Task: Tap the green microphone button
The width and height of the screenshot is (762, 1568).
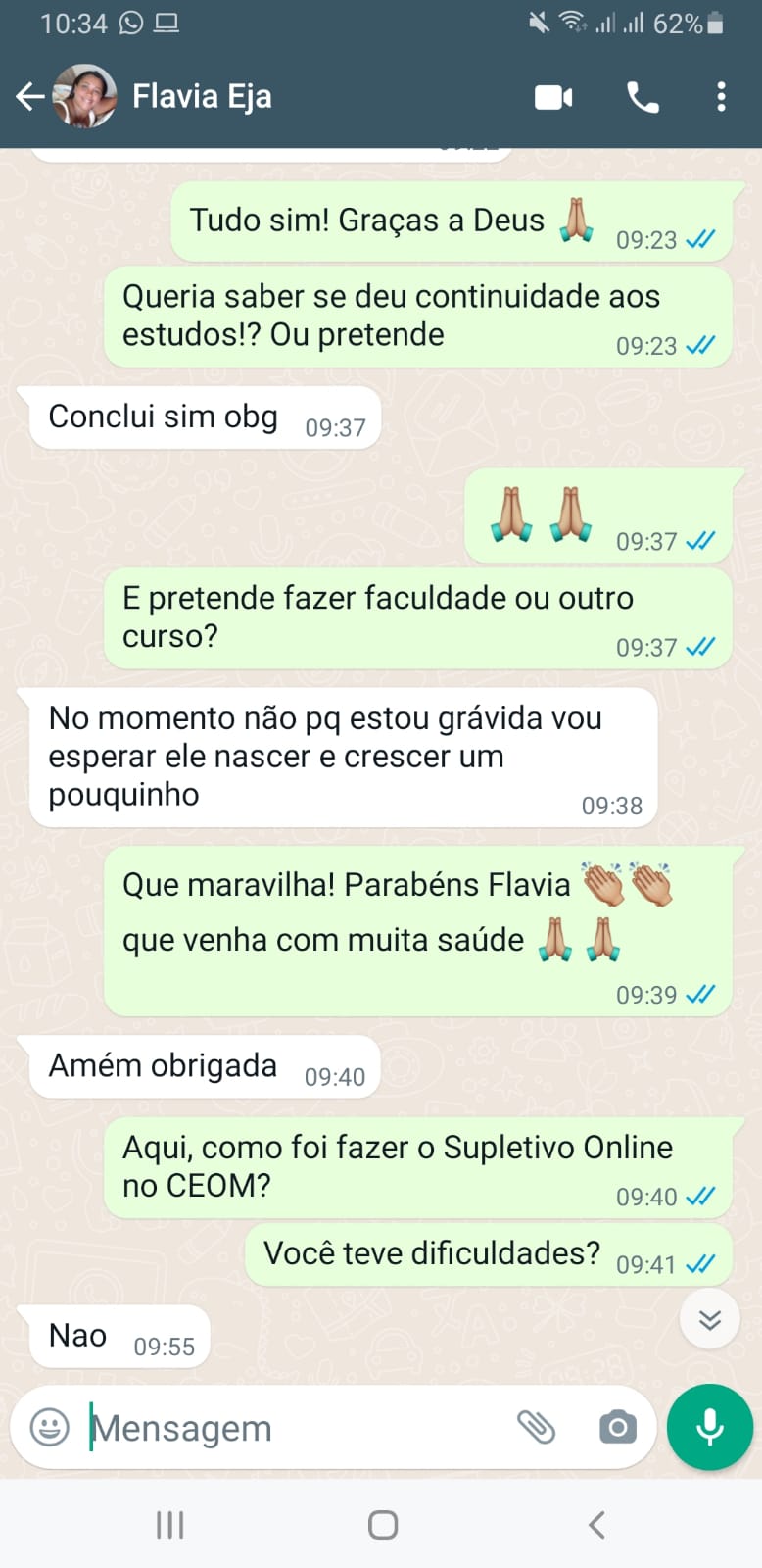Action: (x=709, y=1427)
